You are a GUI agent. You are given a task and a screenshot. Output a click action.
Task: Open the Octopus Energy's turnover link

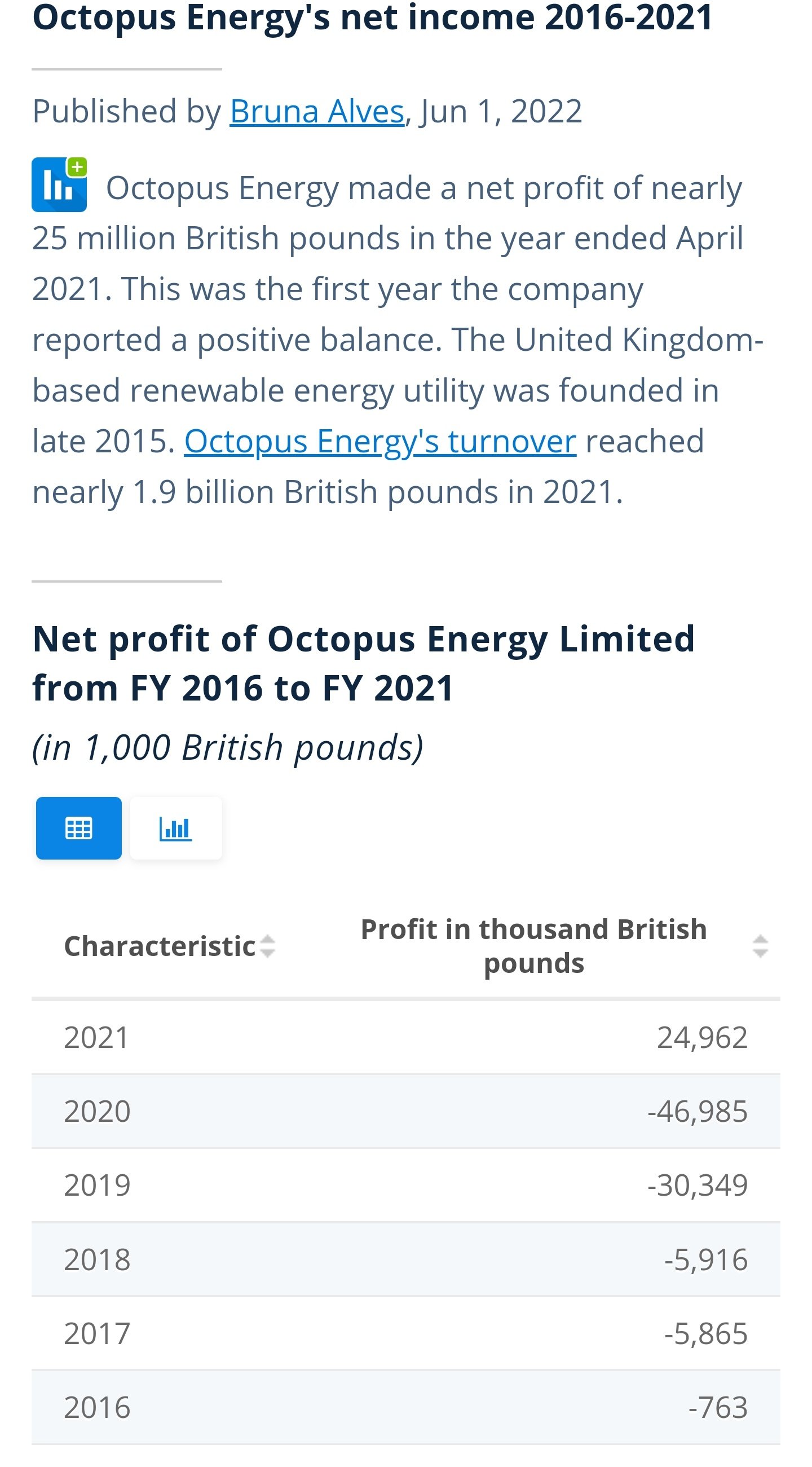(x=380, y=442)
